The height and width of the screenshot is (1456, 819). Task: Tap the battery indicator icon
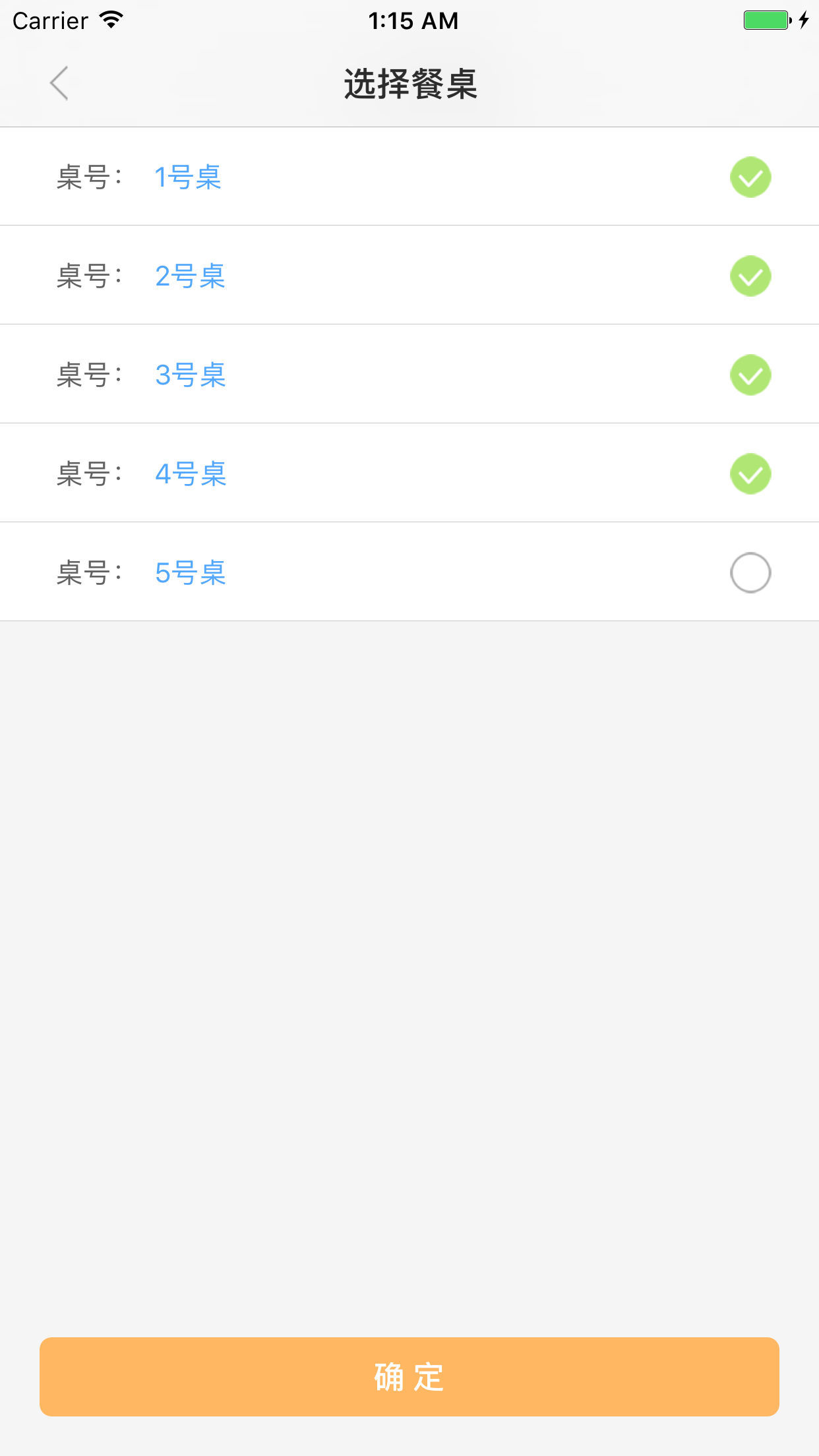coord(765,20)
